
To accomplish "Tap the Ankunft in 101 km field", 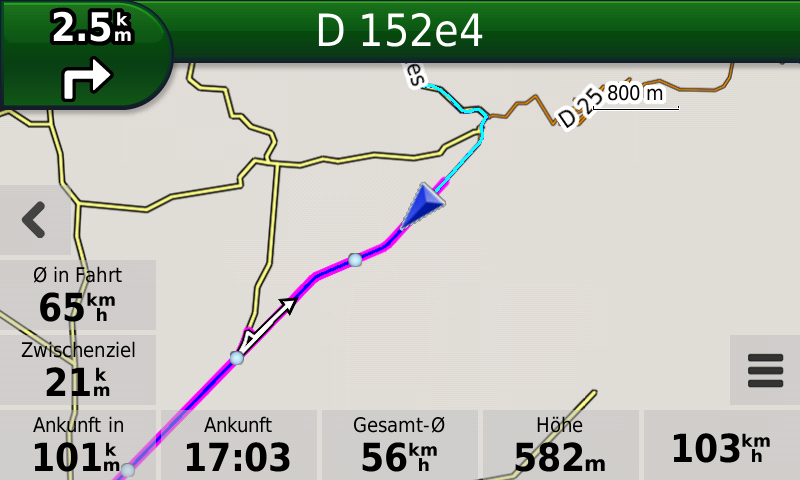I will click(78, 444).
